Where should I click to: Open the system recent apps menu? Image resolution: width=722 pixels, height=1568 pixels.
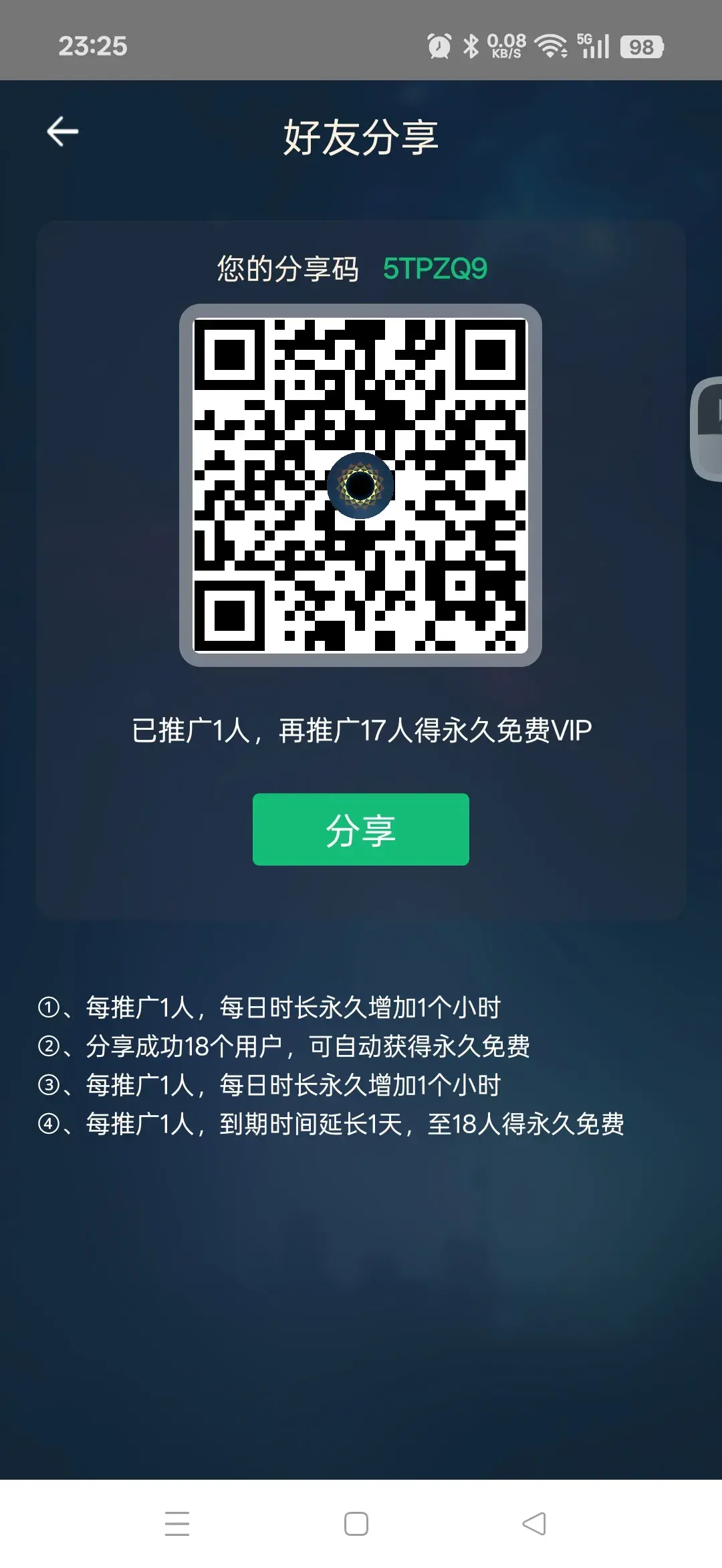click(177, 1523)
